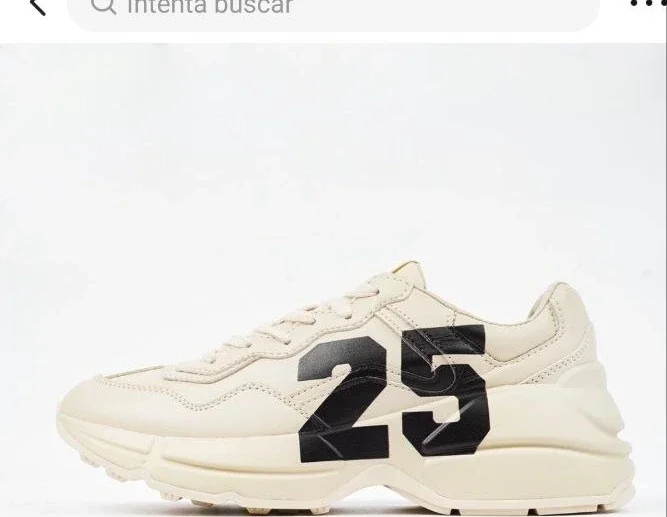Open the sneaker product image
The image size is (667, 517).
335,380
